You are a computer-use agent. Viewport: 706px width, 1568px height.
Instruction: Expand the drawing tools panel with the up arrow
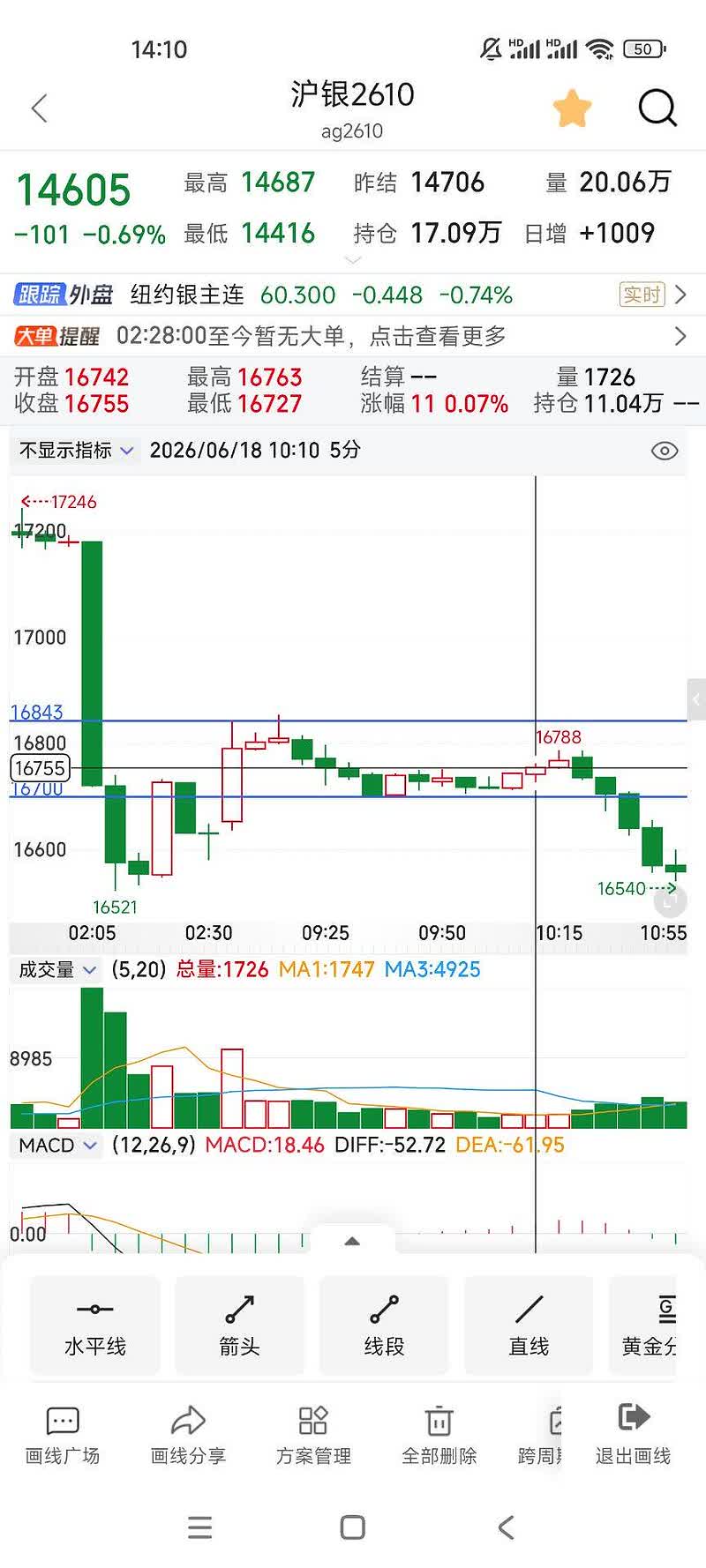tap(352, 1241)
